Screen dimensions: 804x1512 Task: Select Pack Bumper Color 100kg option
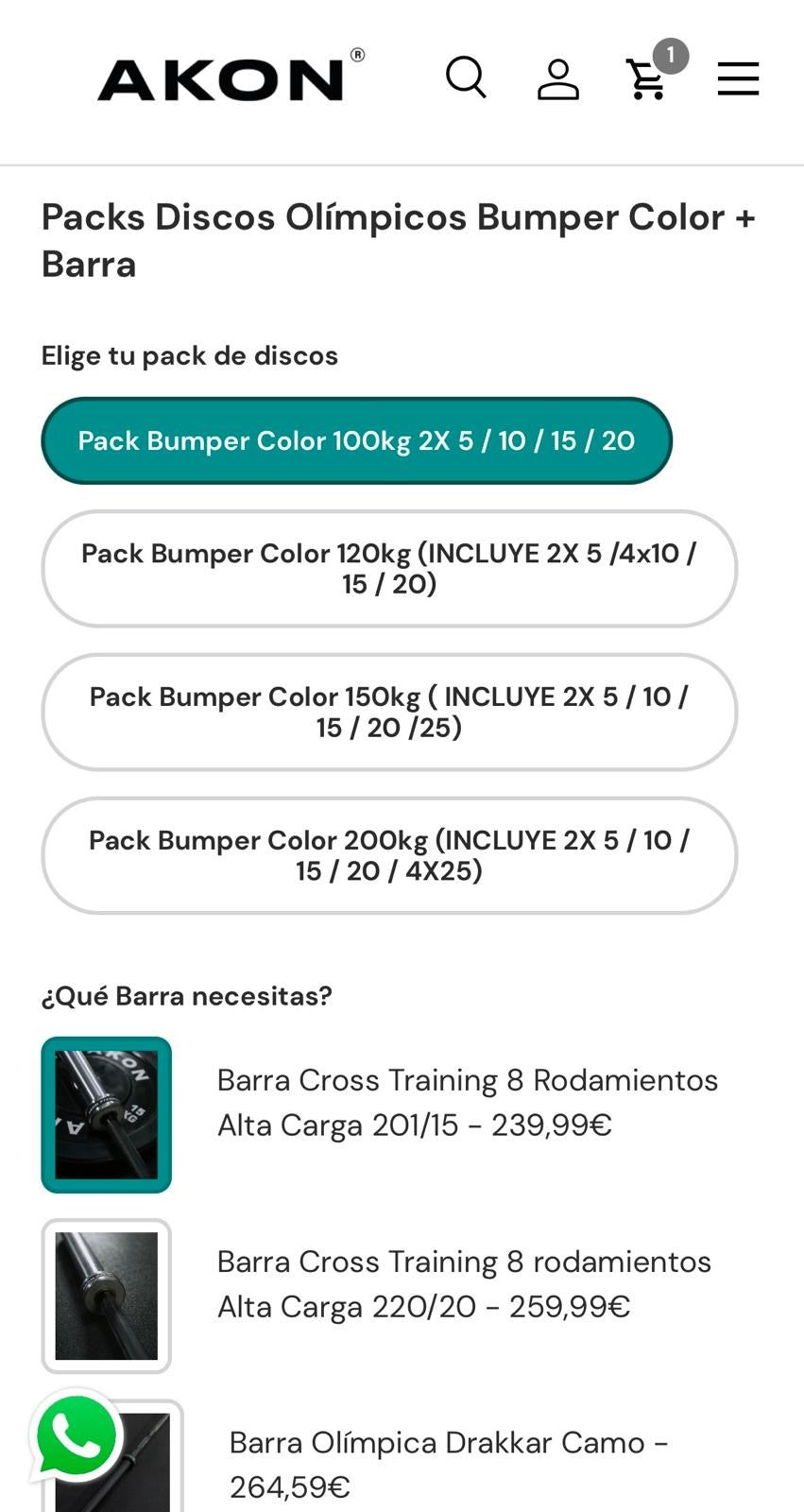(x=356, y=441)
